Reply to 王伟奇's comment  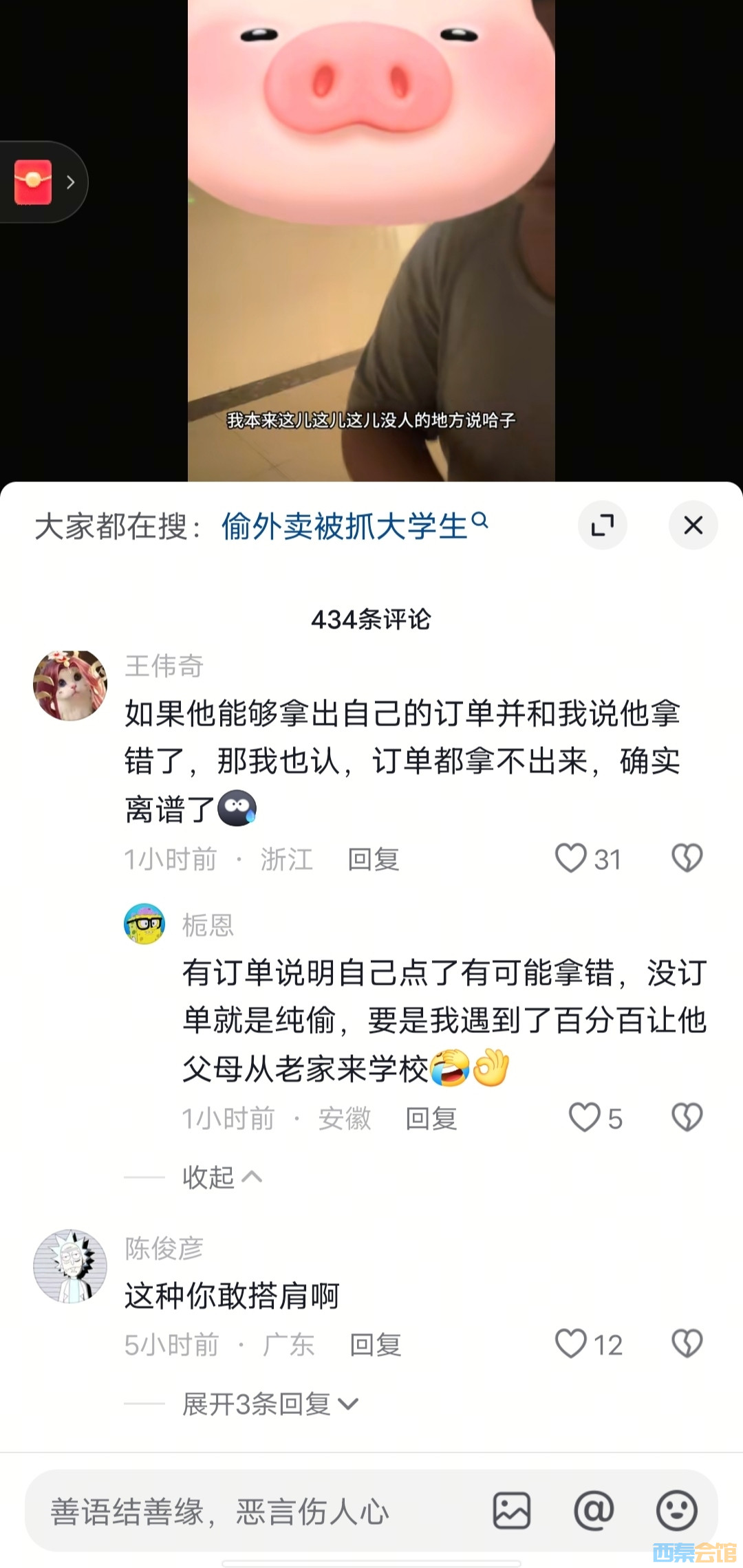(x=374, y=860)
